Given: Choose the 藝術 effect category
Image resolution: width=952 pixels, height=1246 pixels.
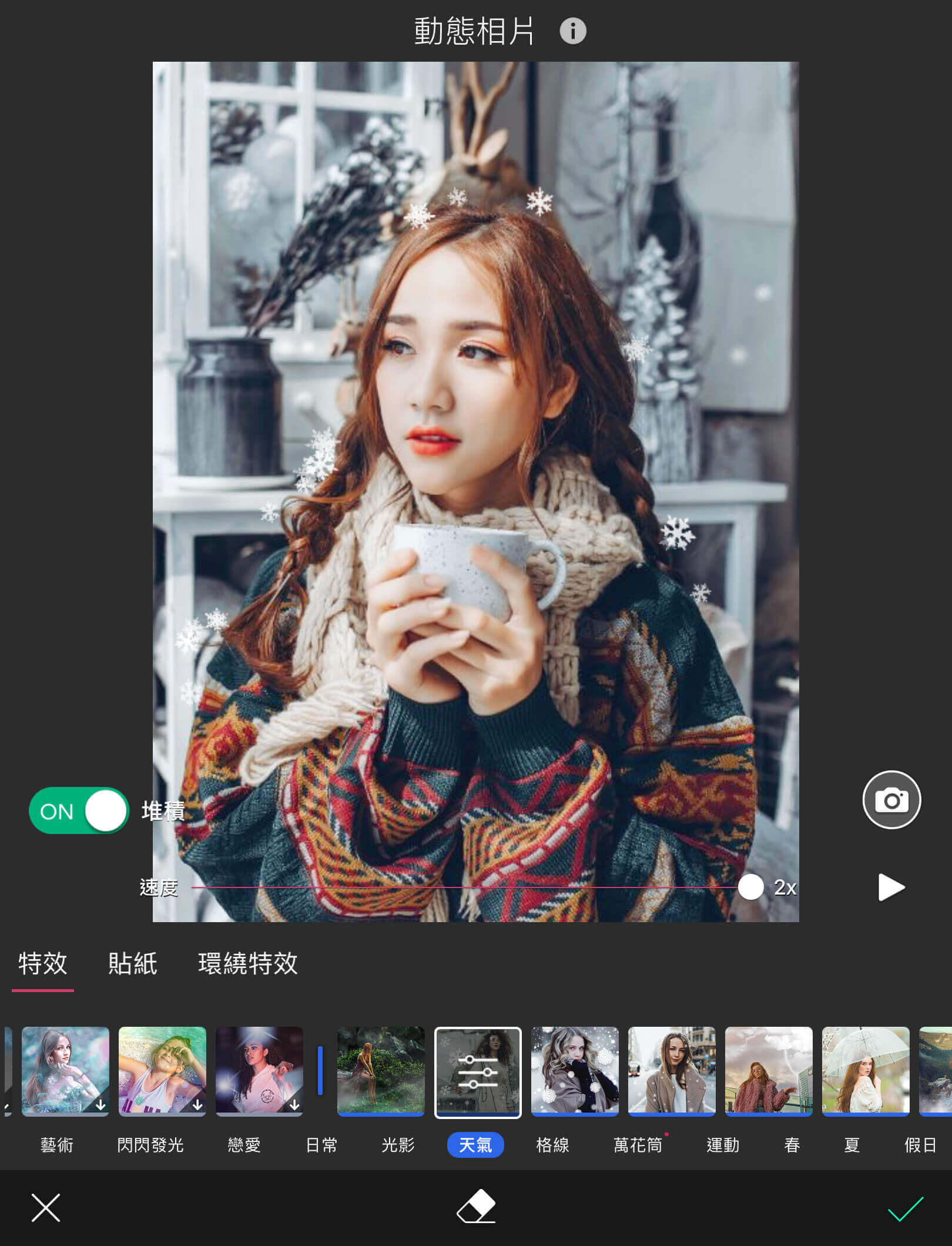Looking at the screenshot, I should (56, 1145).
